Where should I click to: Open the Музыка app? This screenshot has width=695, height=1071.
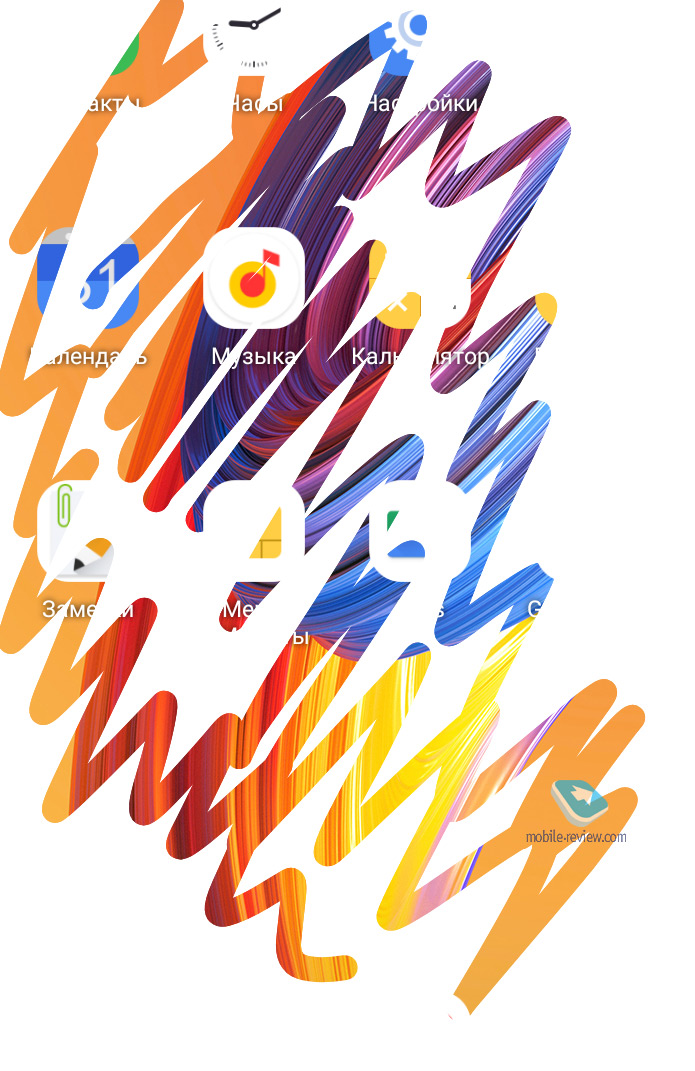coord(254,279)
